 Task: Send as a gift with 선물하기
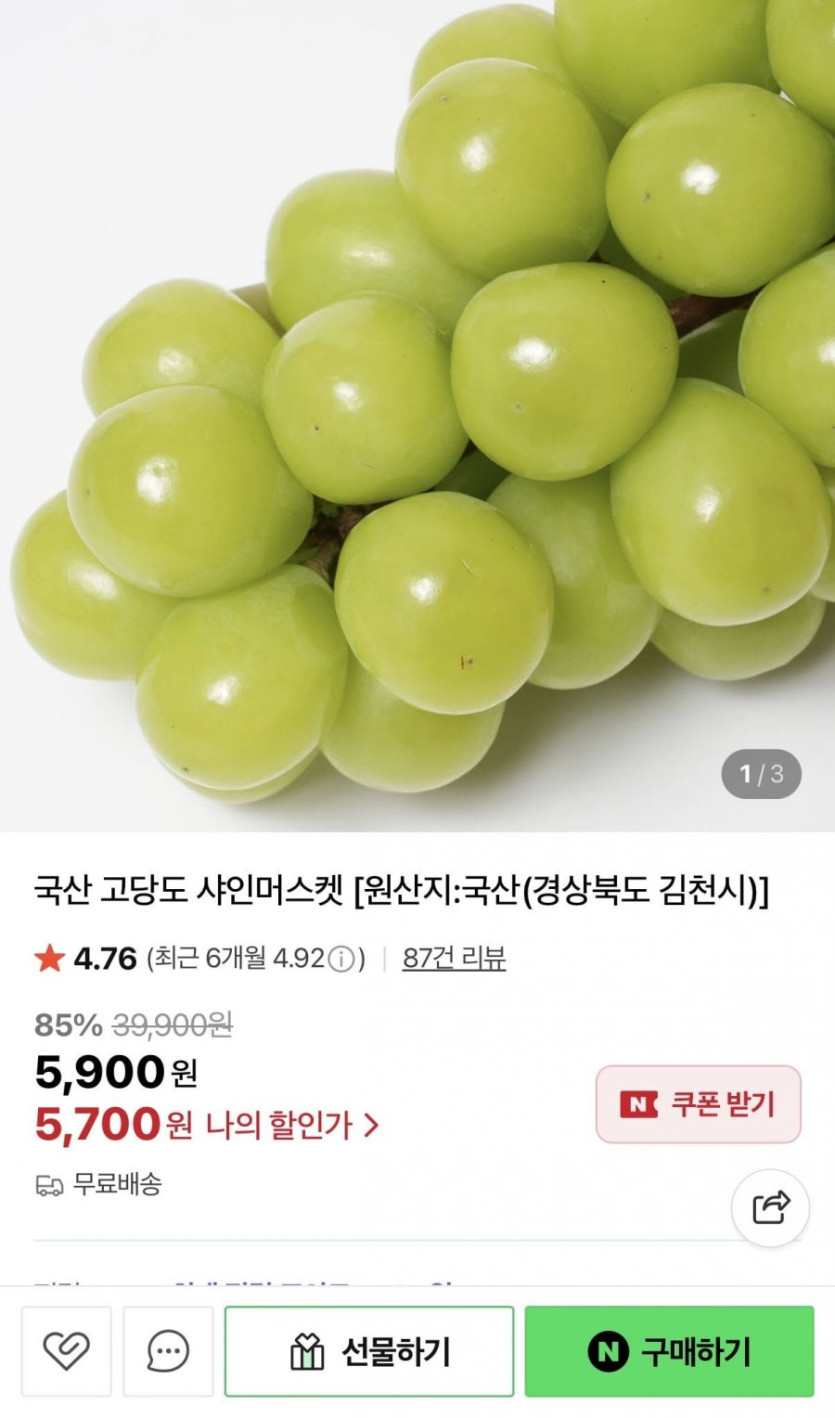pos(369,1351)
